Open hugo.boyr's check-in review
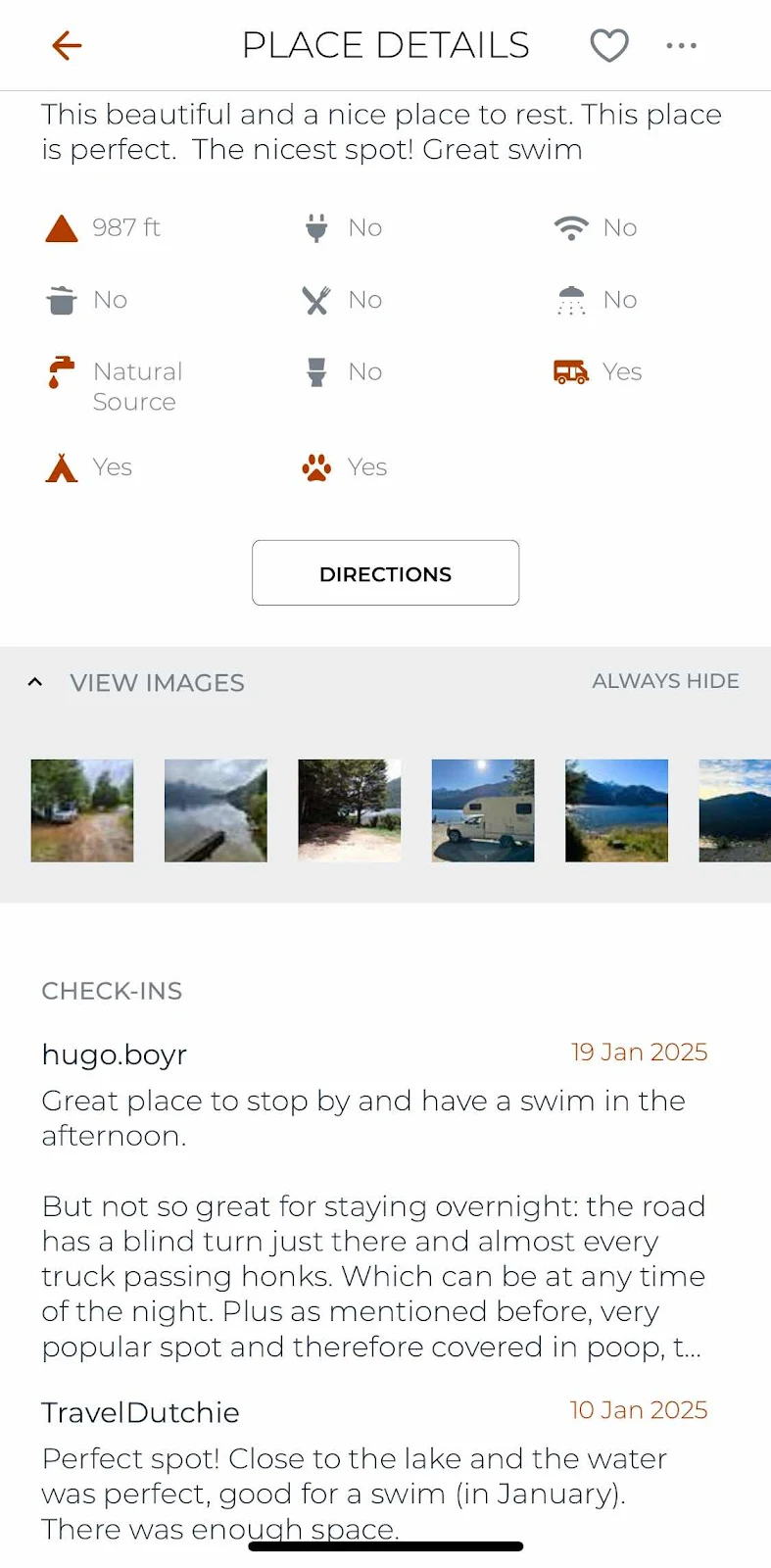 [x=372, y=1205]
